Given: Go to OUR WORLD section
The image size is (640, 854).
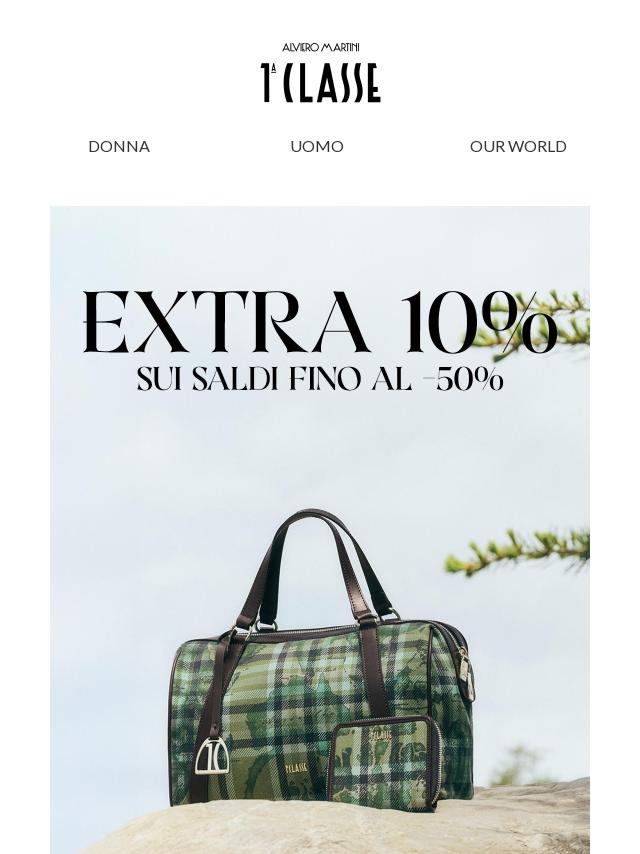Looking at the screenshot, I should point(518,147).
